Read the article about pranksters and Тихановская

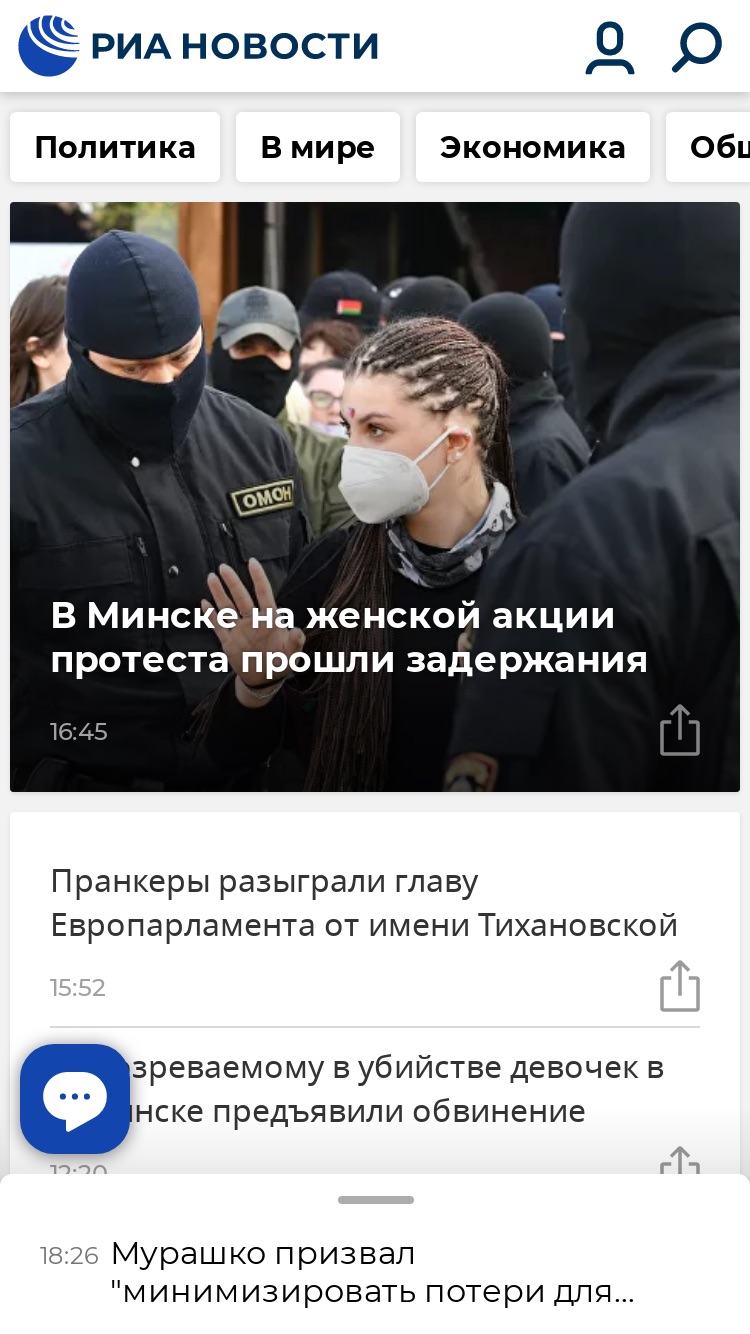[364, 904]
